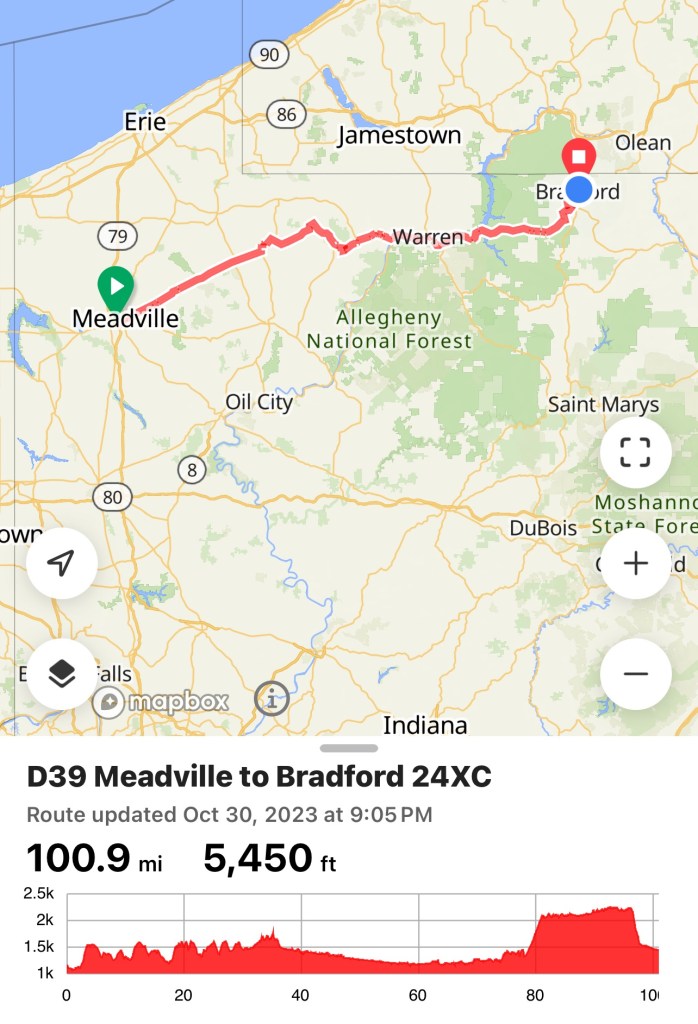Open the map attribution info icon
This screenshot has height=1024, width=698.
click(272, 699)
